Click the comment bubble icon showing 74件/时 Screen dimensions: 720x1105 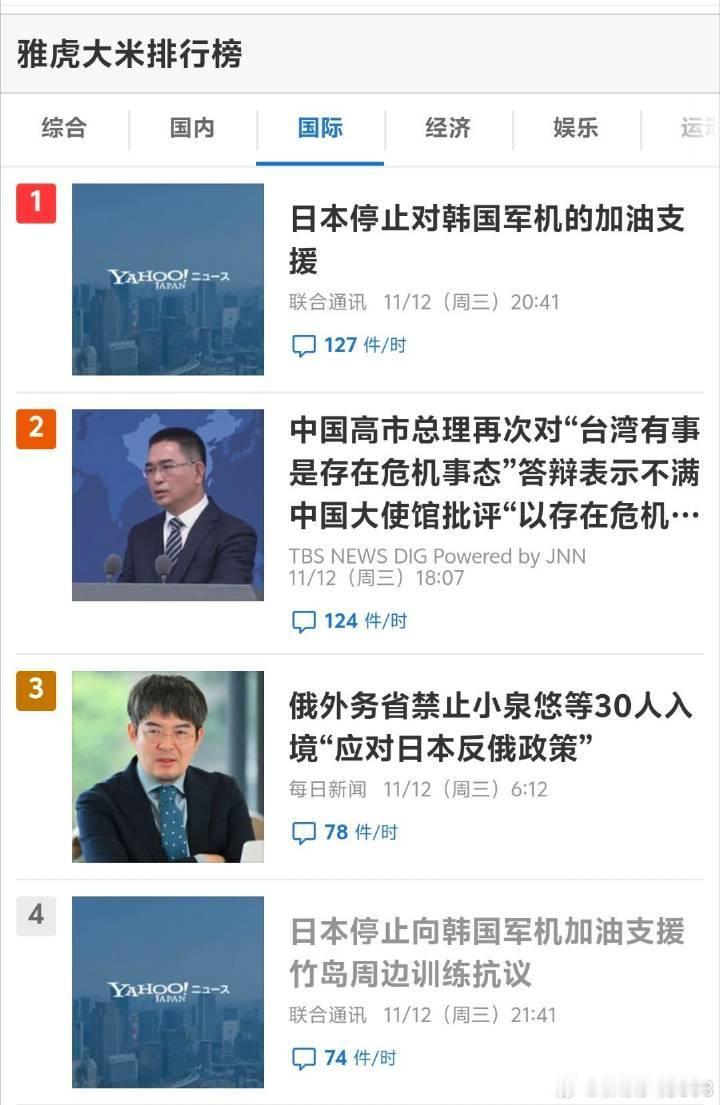[302, 1059]
